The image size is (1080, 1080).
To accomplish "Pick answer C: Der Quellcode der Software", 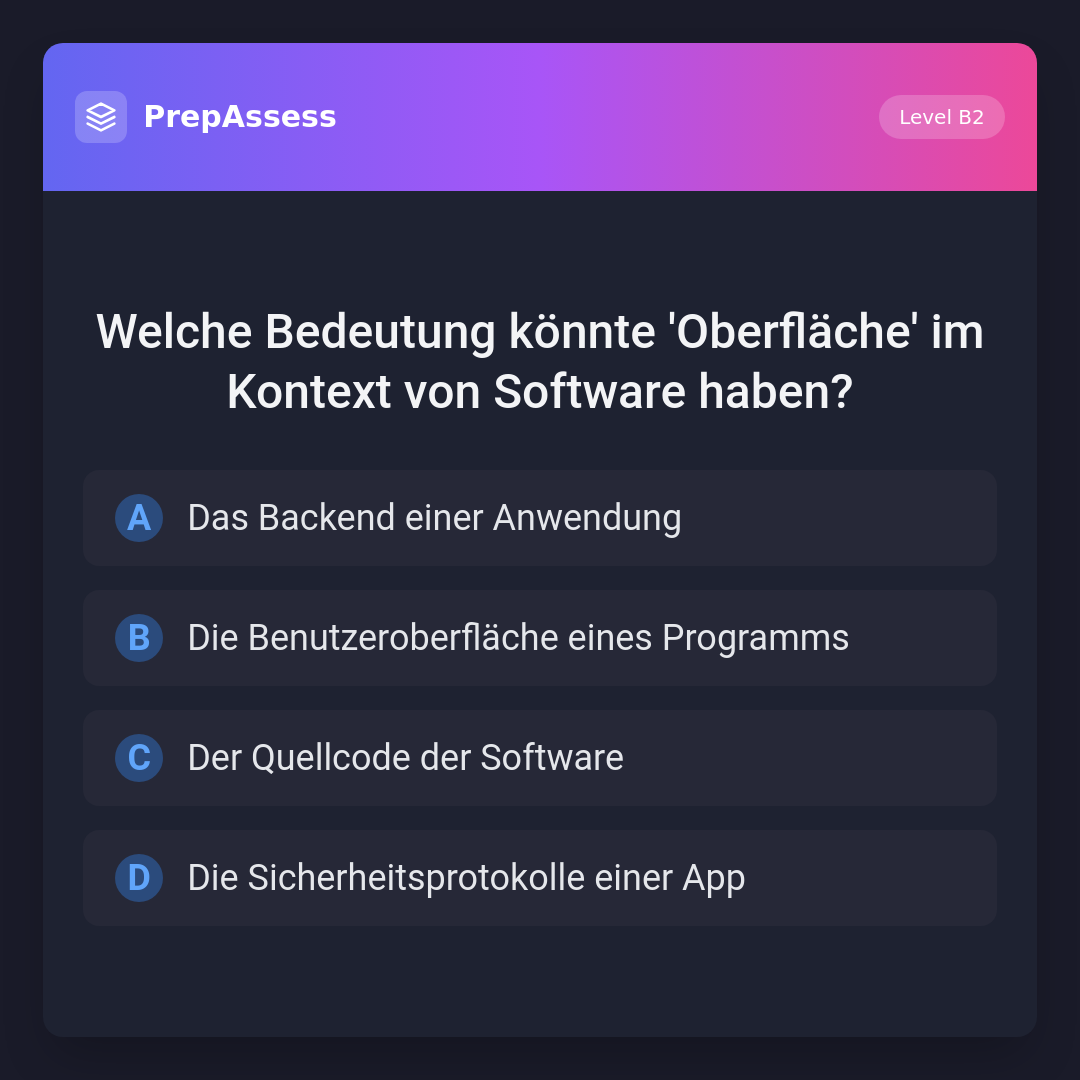I will click(540, 758).
